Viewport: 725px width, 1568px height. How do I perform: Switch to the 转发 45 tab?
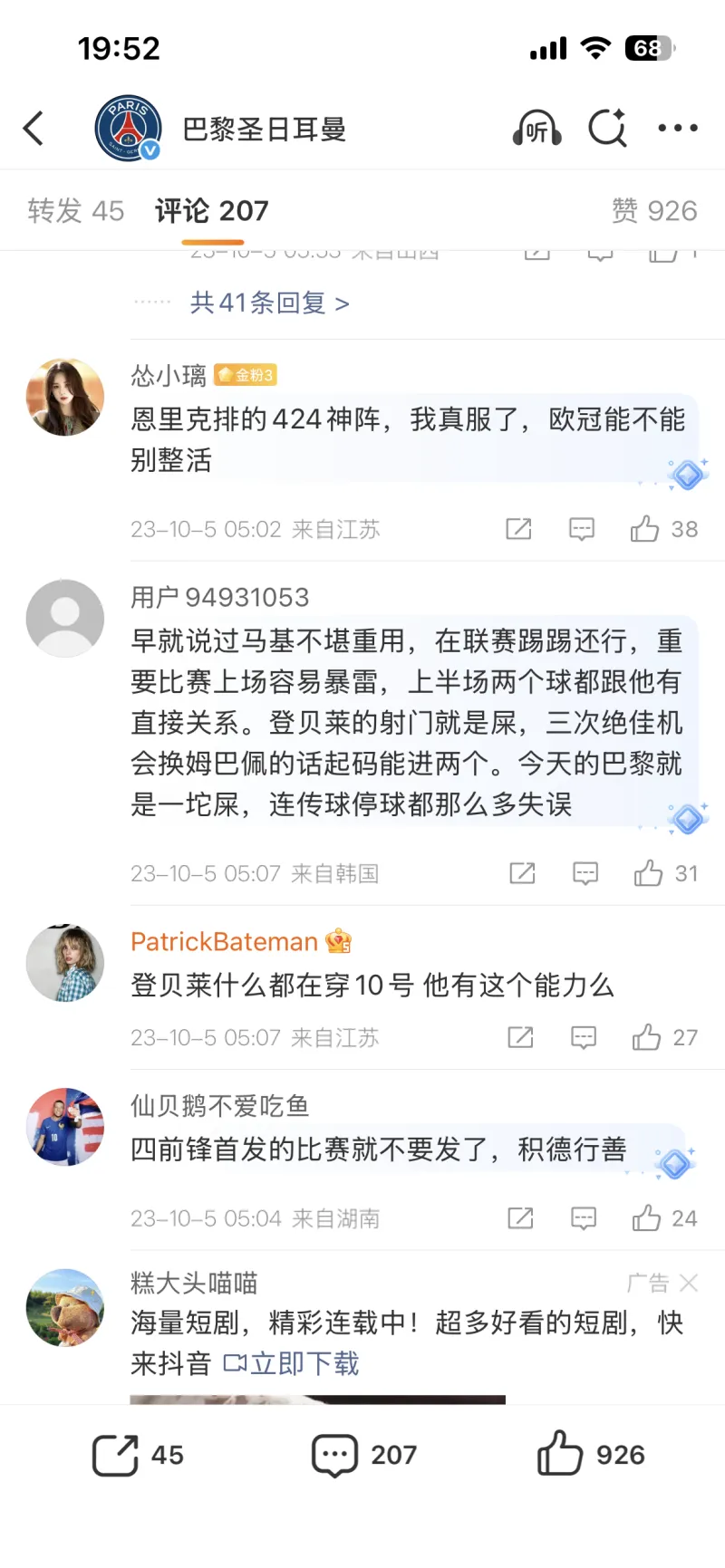pyautogui.click(x=75, y=211)
